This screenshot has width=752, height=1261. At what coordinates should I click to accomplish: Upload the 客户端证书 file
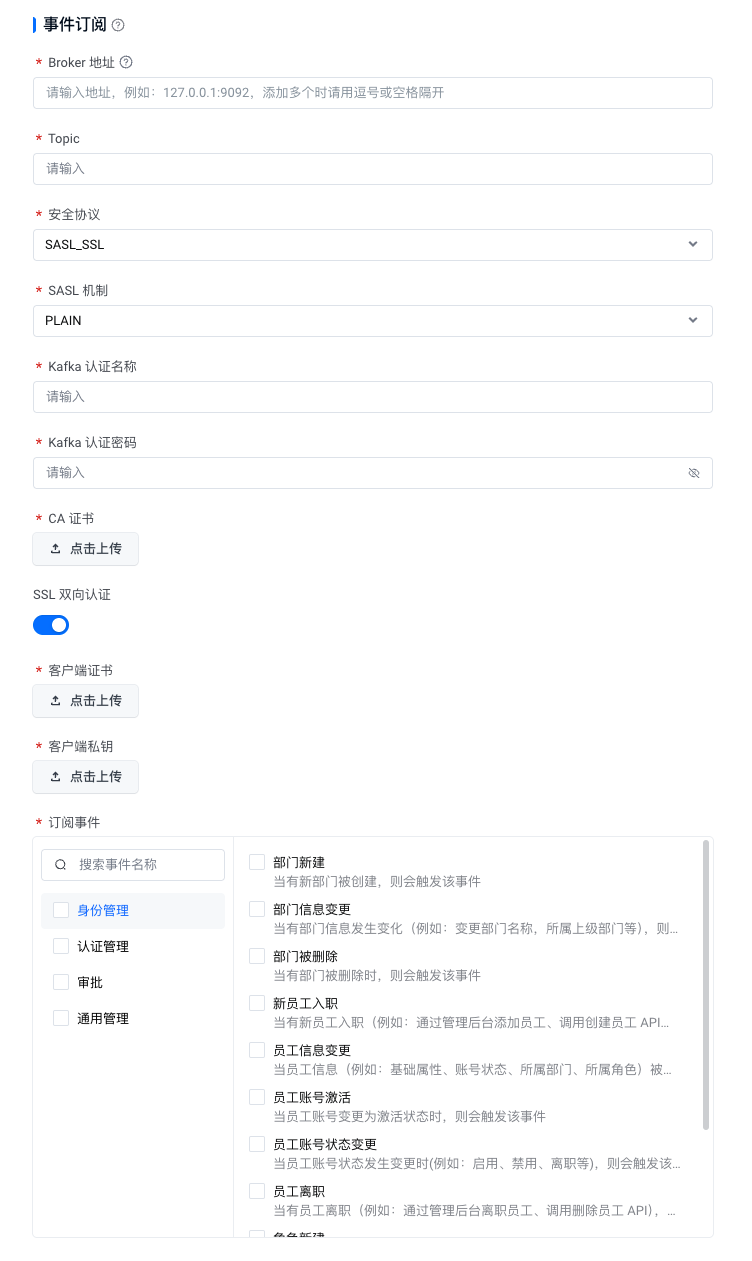86,701
